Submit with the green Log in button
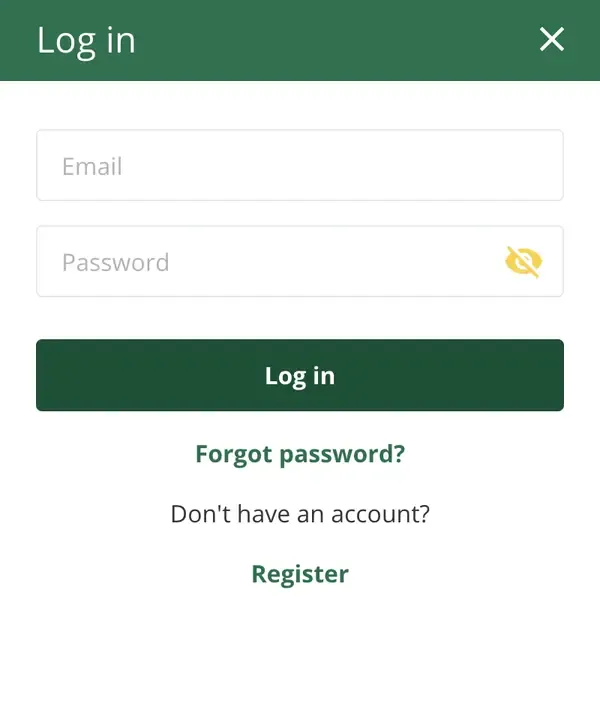The image size is (600, 713). click(x=299, y=375)
